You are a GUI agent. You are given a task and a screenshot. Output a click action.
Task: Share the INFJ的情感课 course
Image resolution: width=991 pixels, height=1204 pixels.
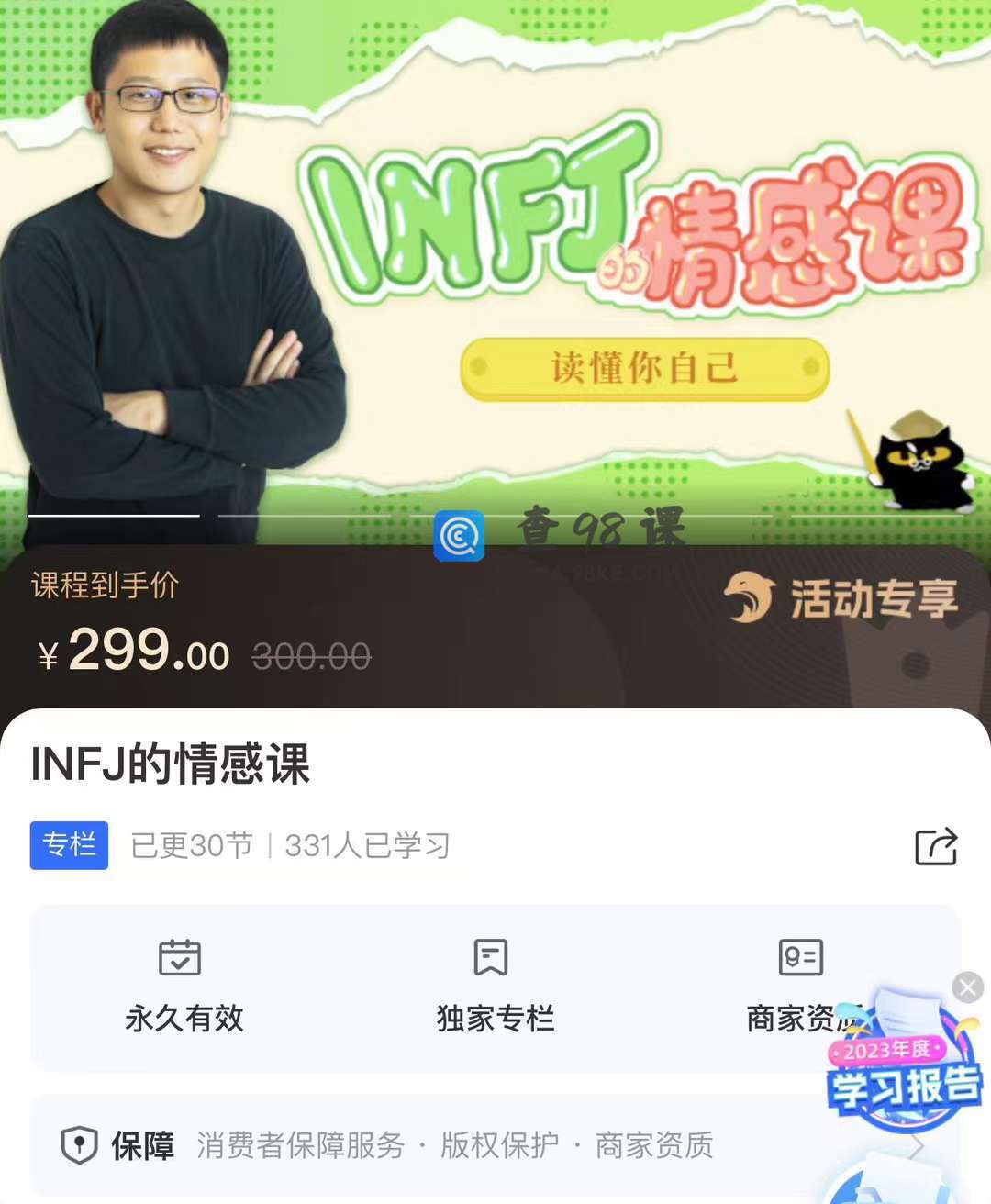click(x=936, y=846)
